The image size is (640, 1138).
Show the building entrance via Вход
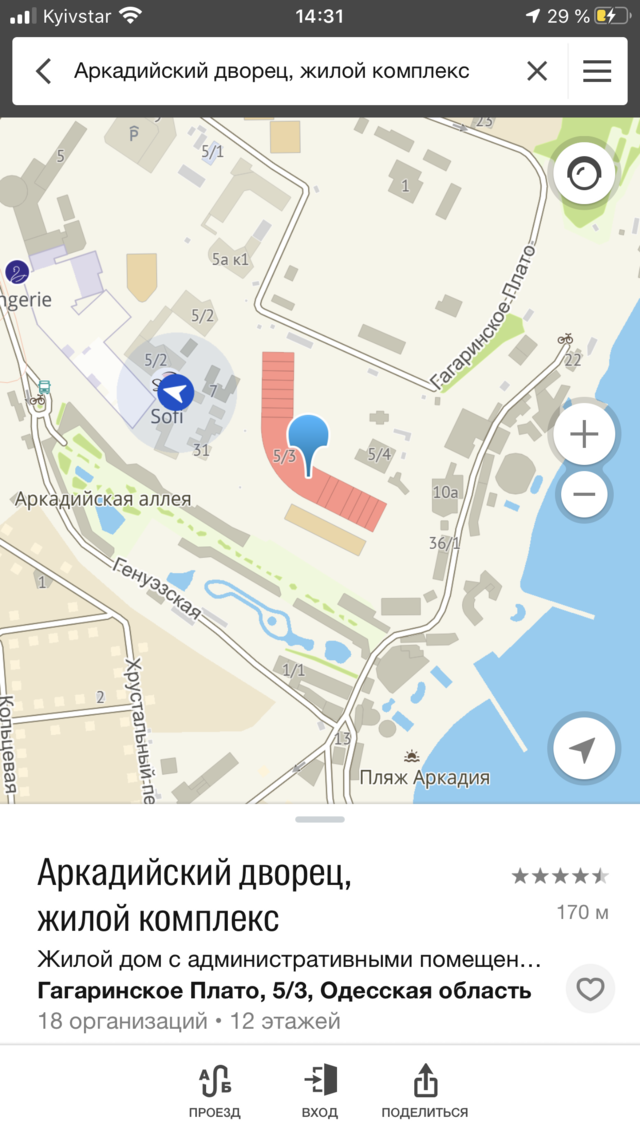click(x=320, y=1090)
